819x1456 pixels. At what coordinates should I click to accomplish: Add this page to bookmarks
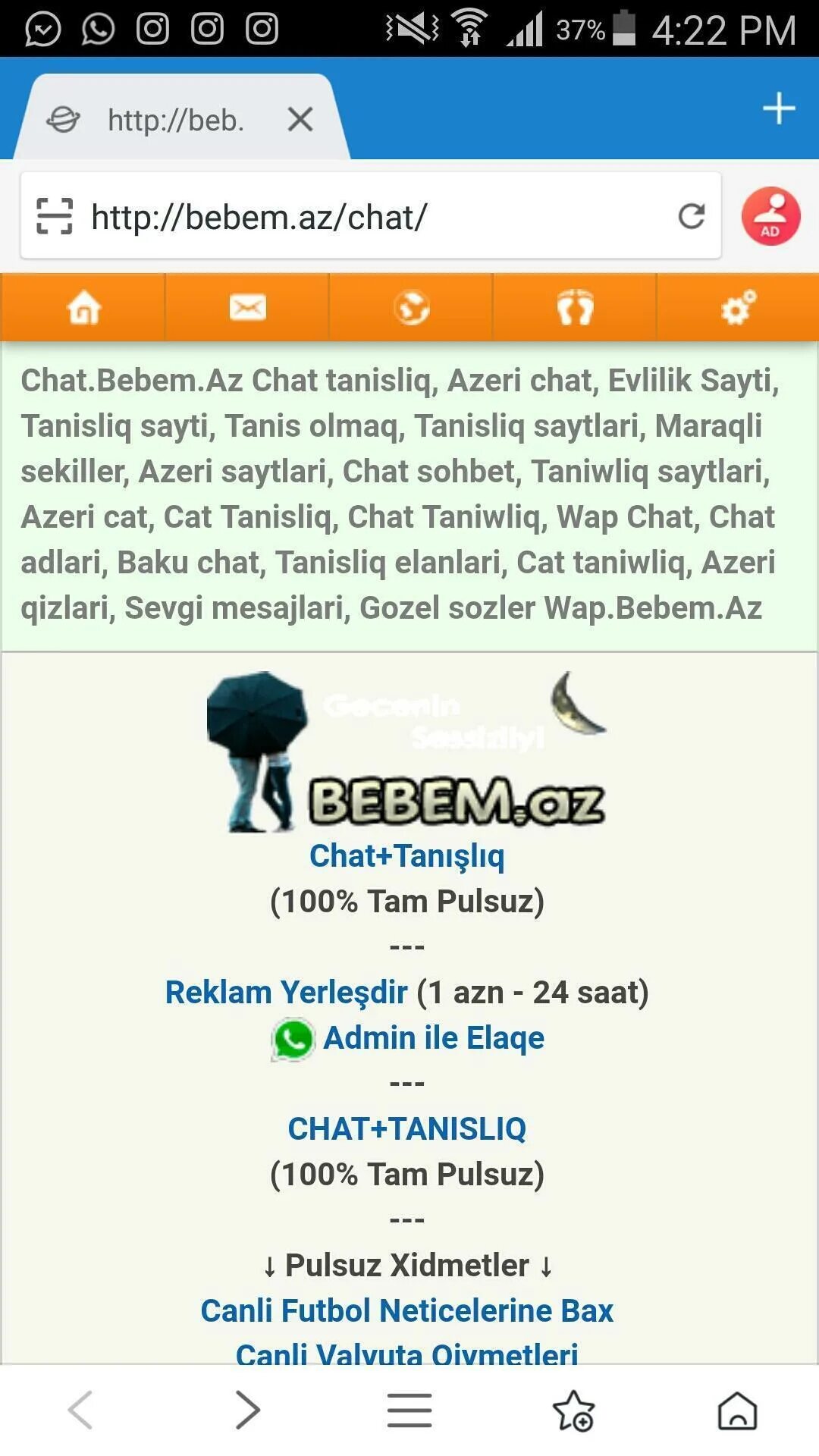(x=573, y=1410)
